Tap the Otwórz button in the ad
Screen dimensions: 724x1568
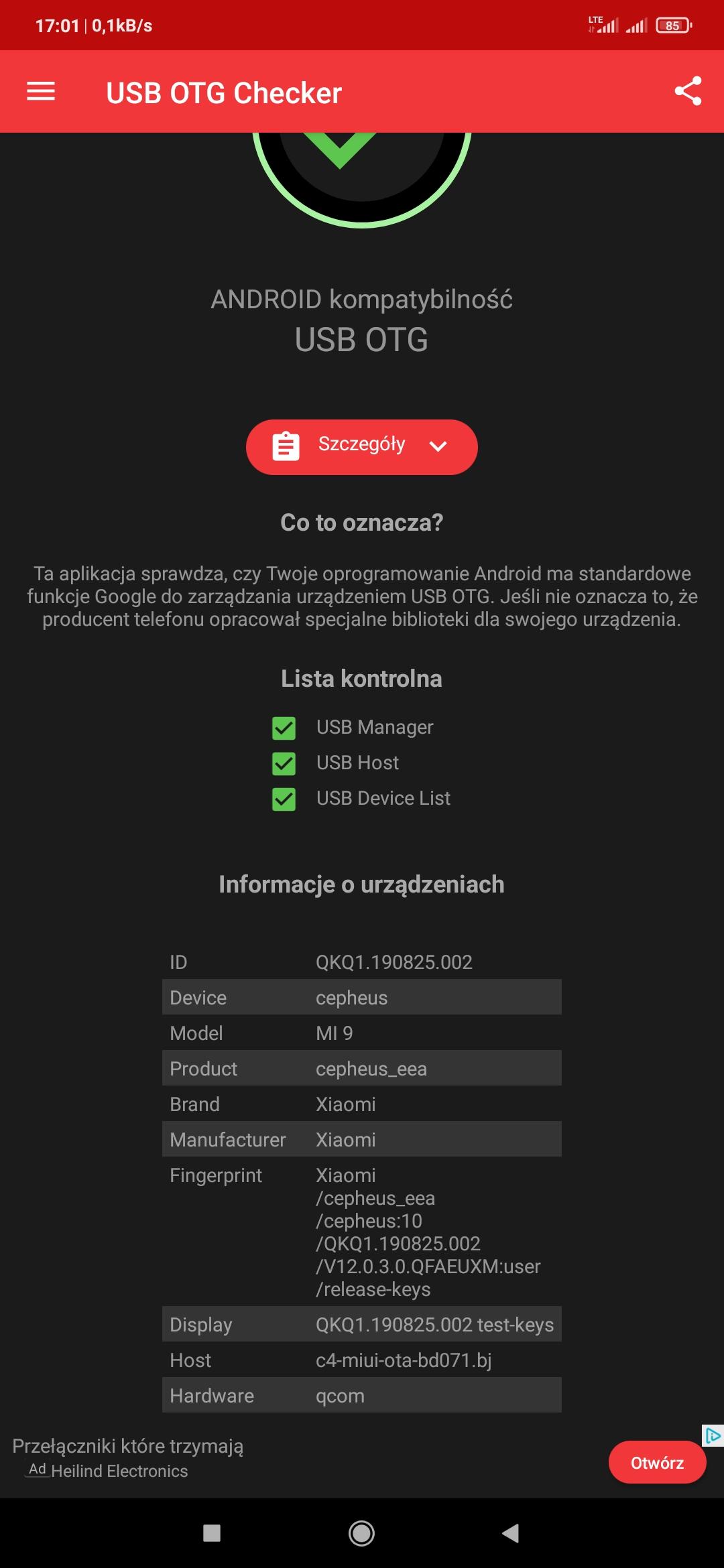(657, 1462)
